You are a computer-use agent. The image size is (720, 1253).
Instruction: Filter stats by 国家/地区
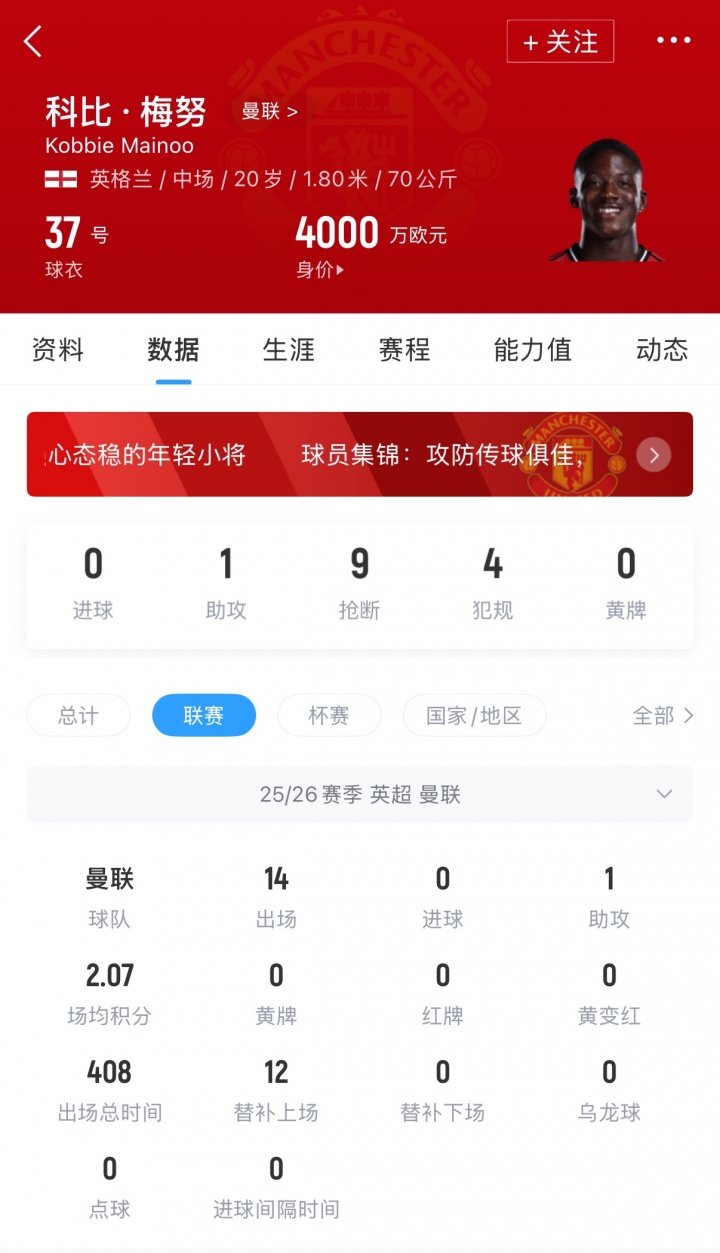(x=475, y=716)
